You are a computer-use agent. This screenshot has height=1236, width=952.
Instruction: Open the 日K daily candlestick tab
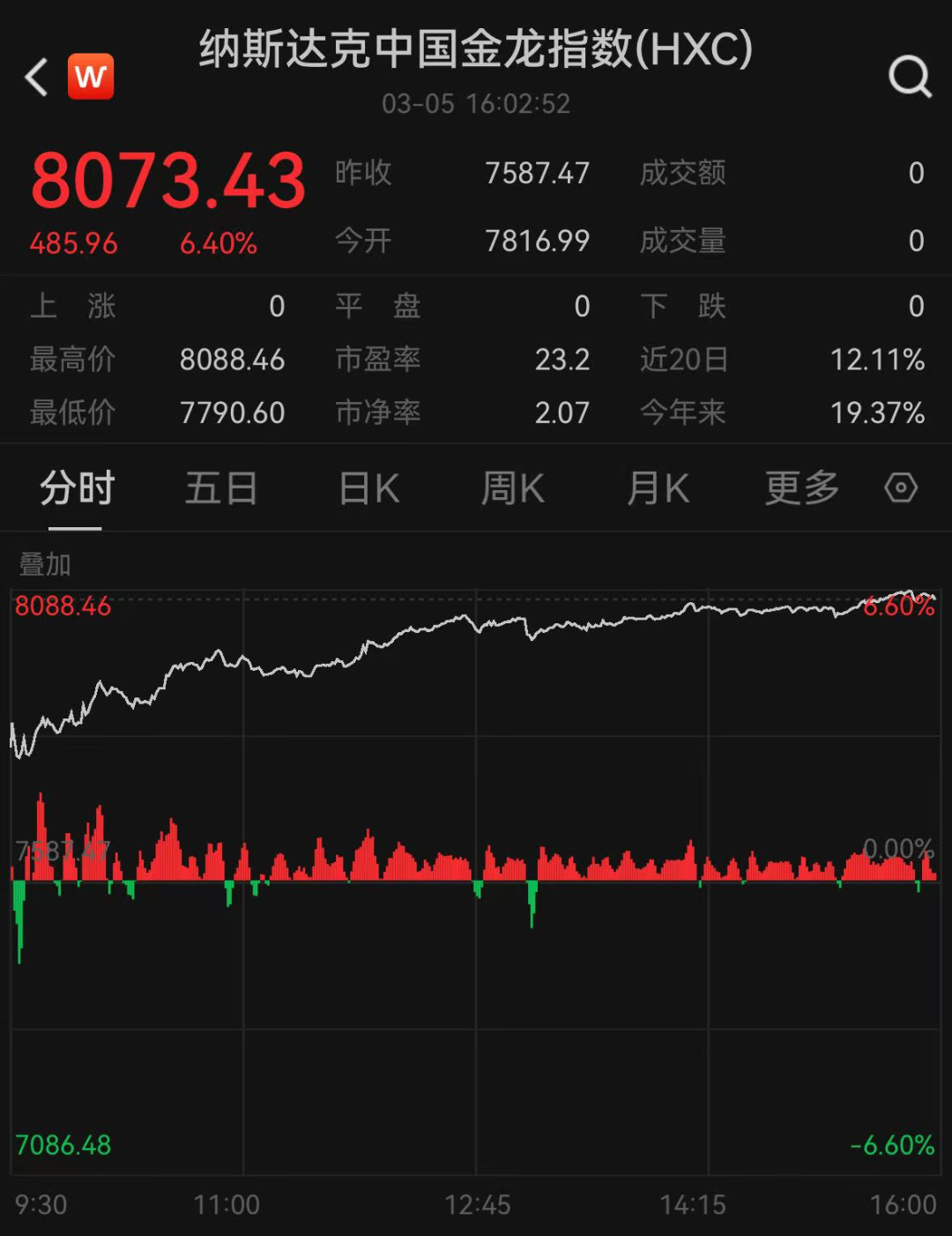(x=368, y=488)
